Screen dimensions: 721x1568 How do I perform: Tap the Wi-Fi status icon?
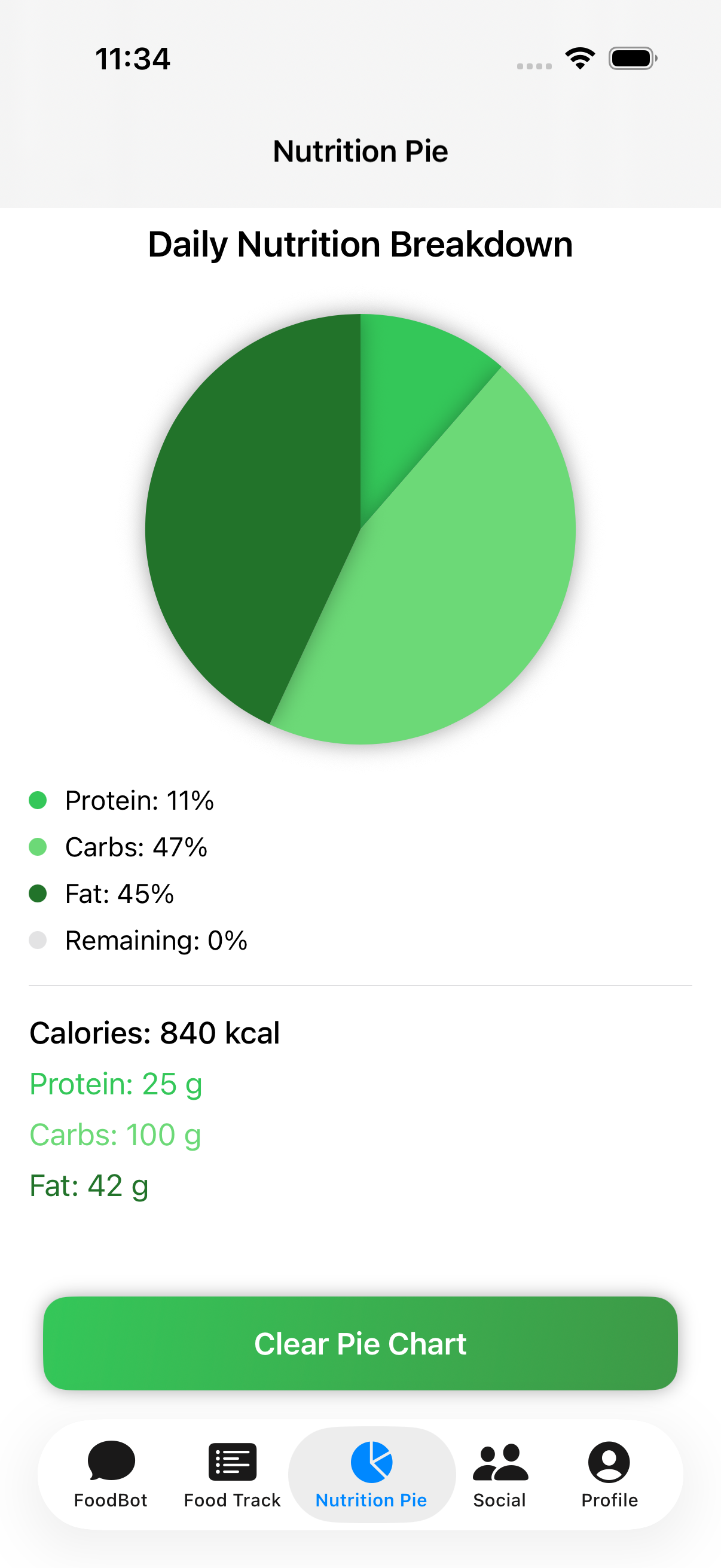coord(580,58)
